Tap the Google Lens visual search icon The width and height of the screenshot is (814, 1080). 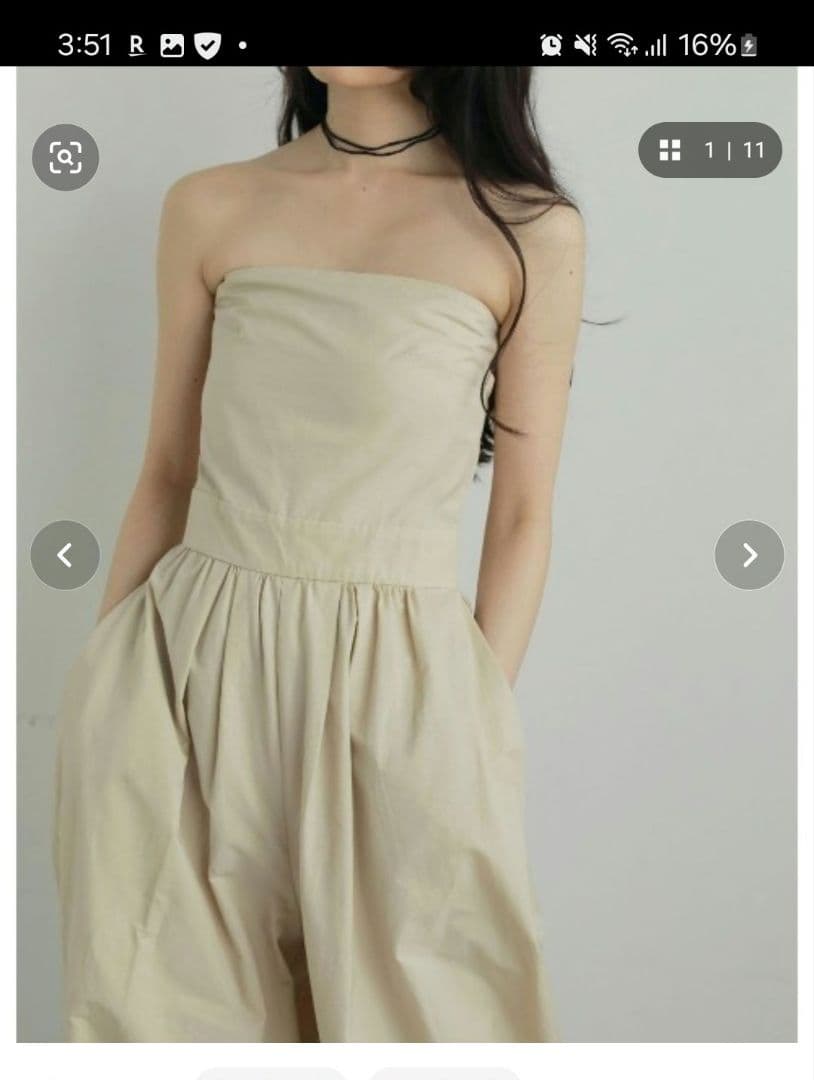click(x=65, y=157)
